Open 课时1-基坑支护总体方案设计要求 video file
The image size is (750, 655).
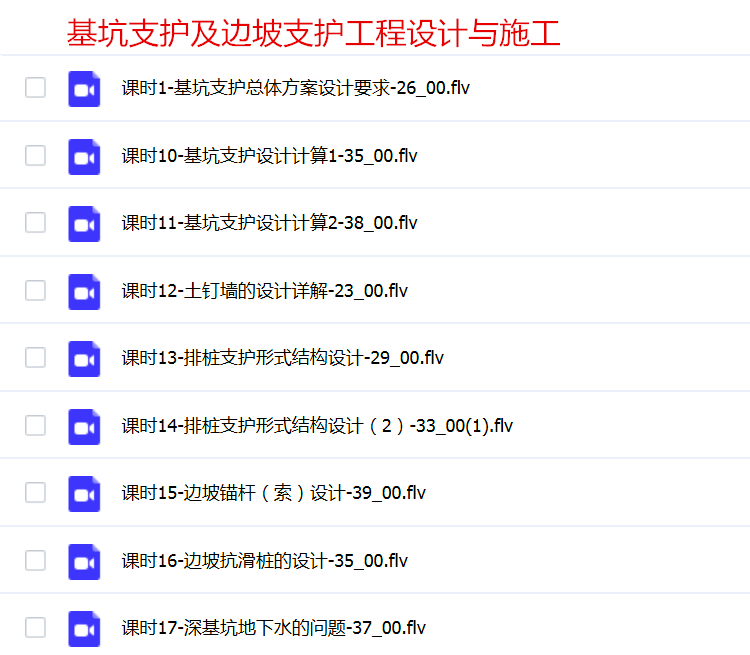[x=295, y=88]
